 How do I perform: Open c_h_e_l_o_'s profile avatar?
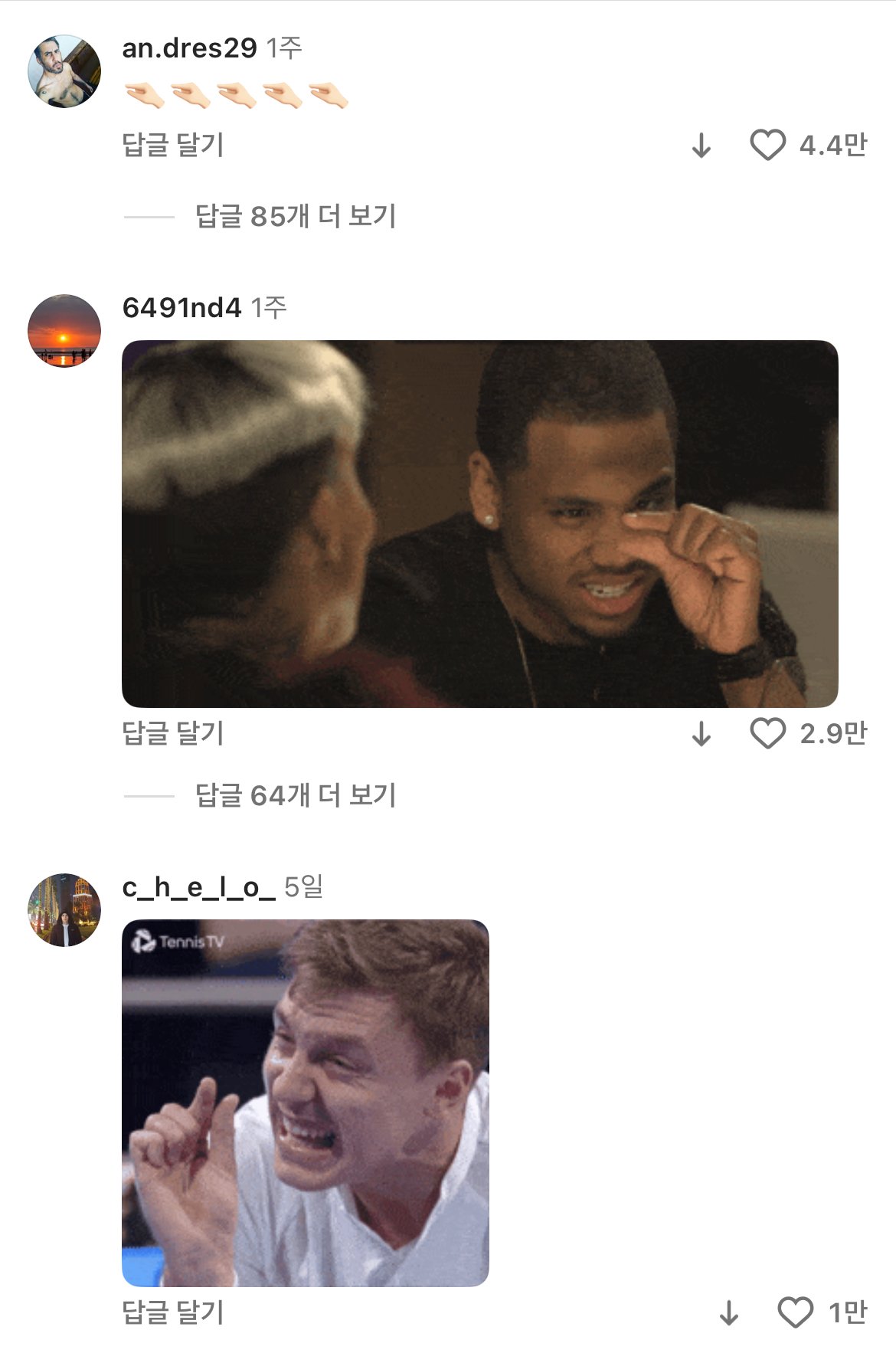[x=64, y=909]
